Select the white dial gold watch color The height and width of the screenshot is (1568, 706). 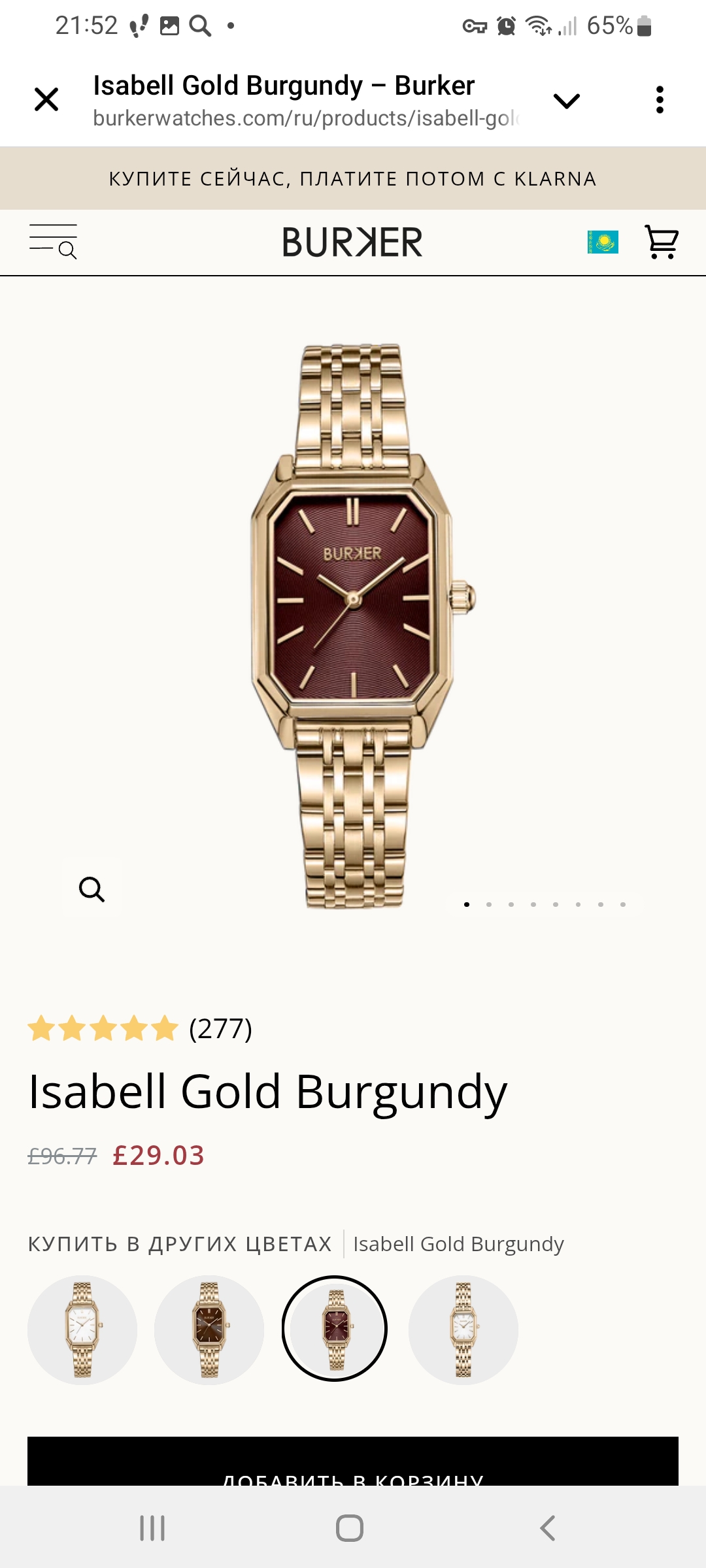point(82,1330)
